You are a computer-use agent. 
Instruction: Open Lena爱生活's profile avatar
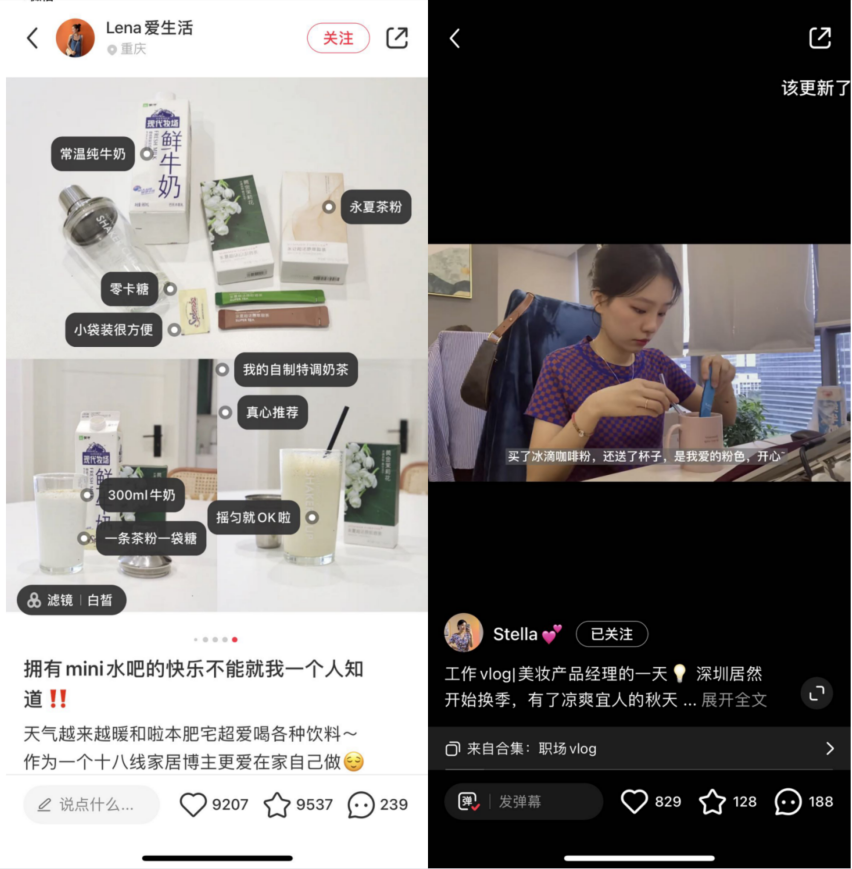(75, 38)
